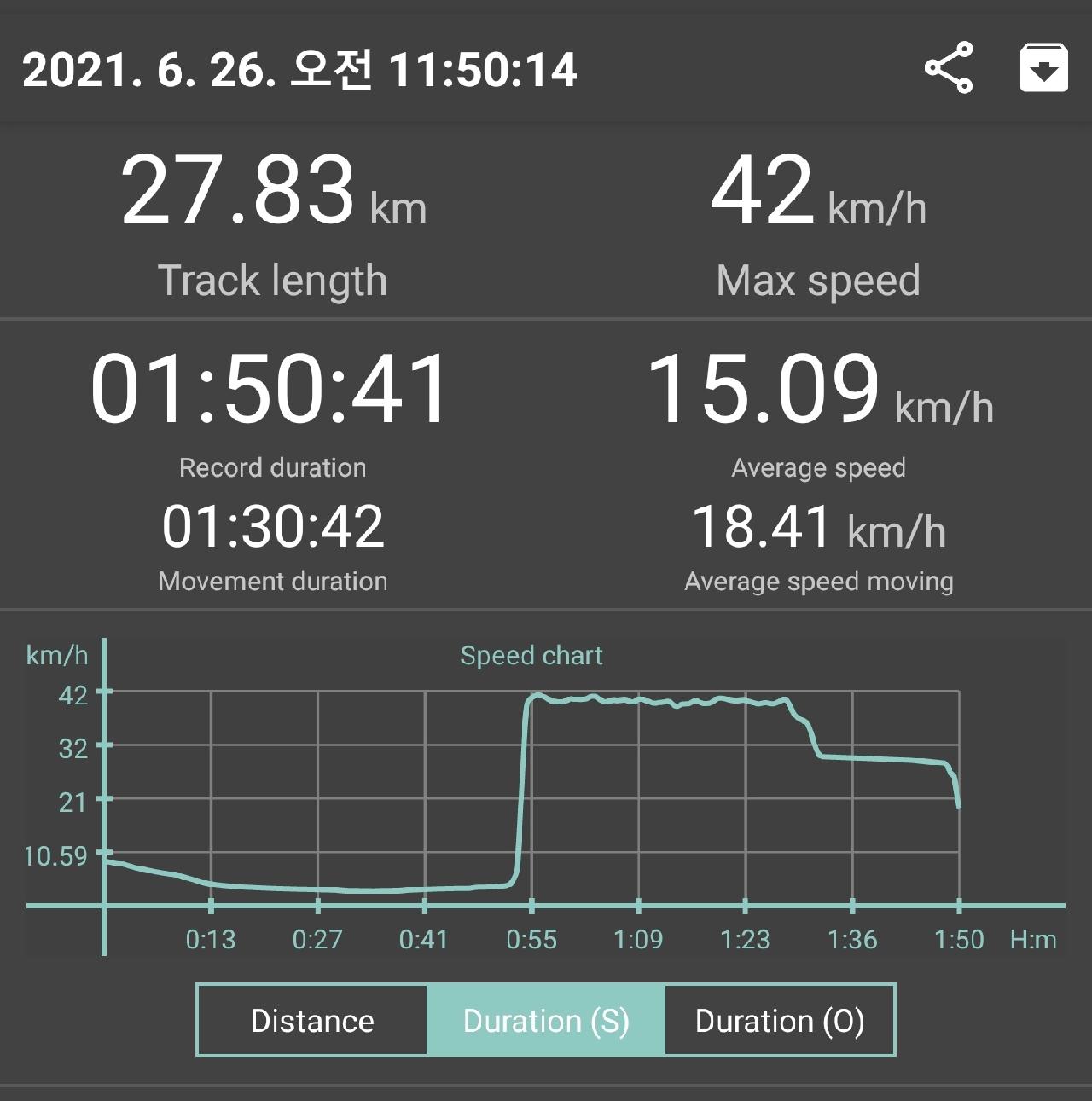The image size is (1092, 1101).
Task: Select the Duration (S) chart tab
Action: [546, 1020]
